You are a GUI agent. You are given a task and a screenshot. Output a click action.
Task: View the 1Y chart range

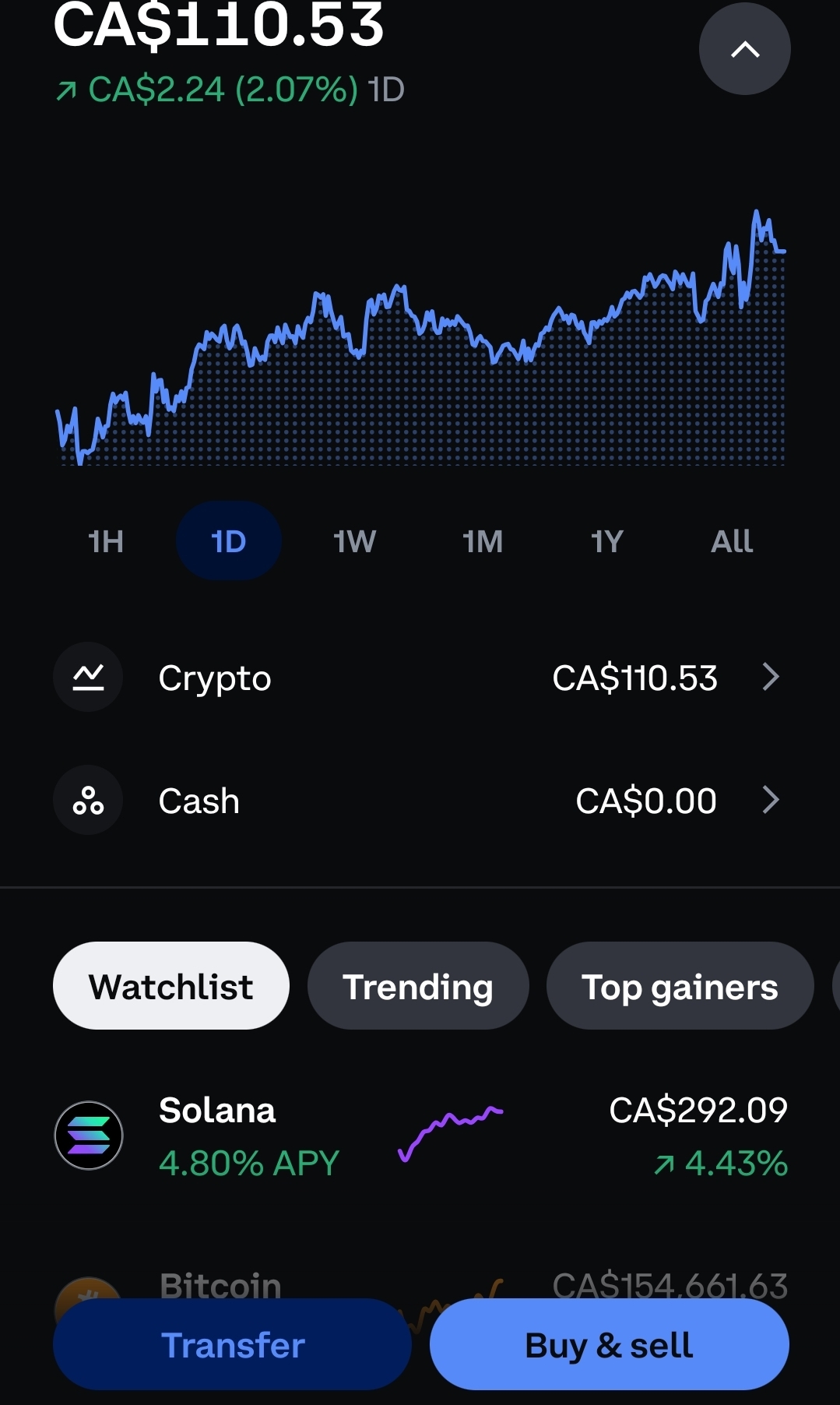[606, 541]
